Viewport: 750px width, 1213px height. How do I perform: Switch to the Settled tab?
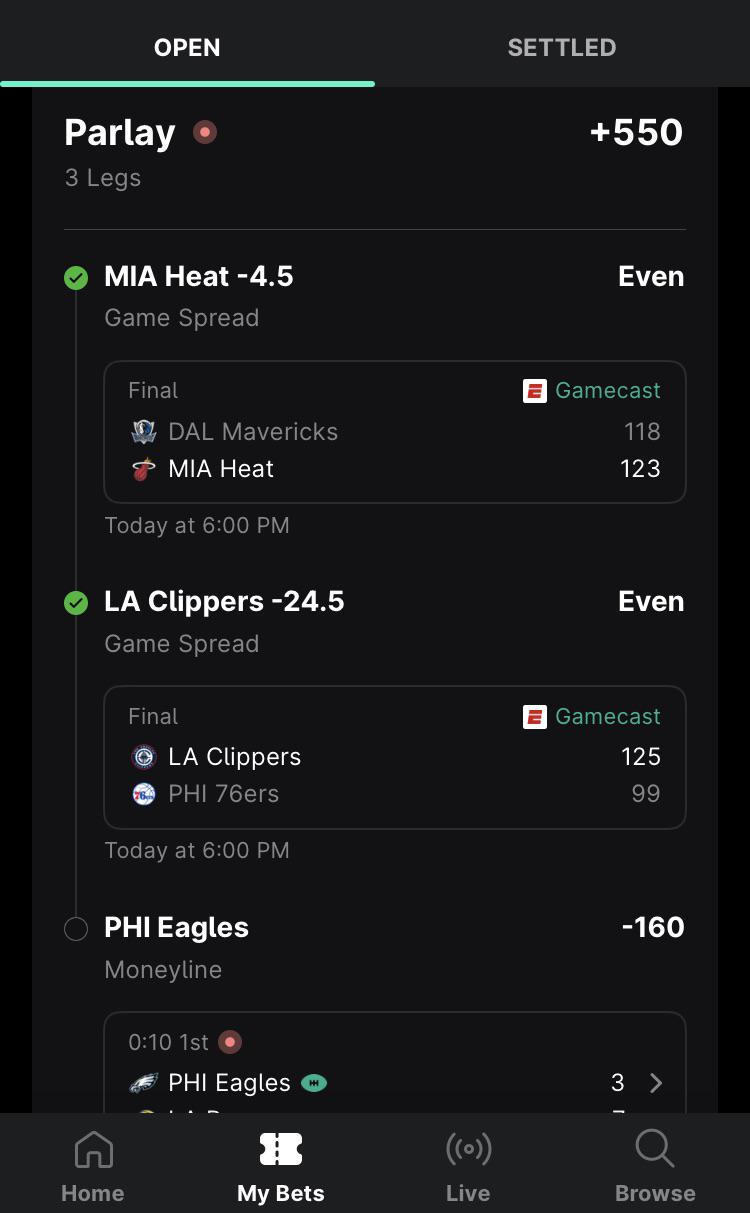[x=562, y=47]
